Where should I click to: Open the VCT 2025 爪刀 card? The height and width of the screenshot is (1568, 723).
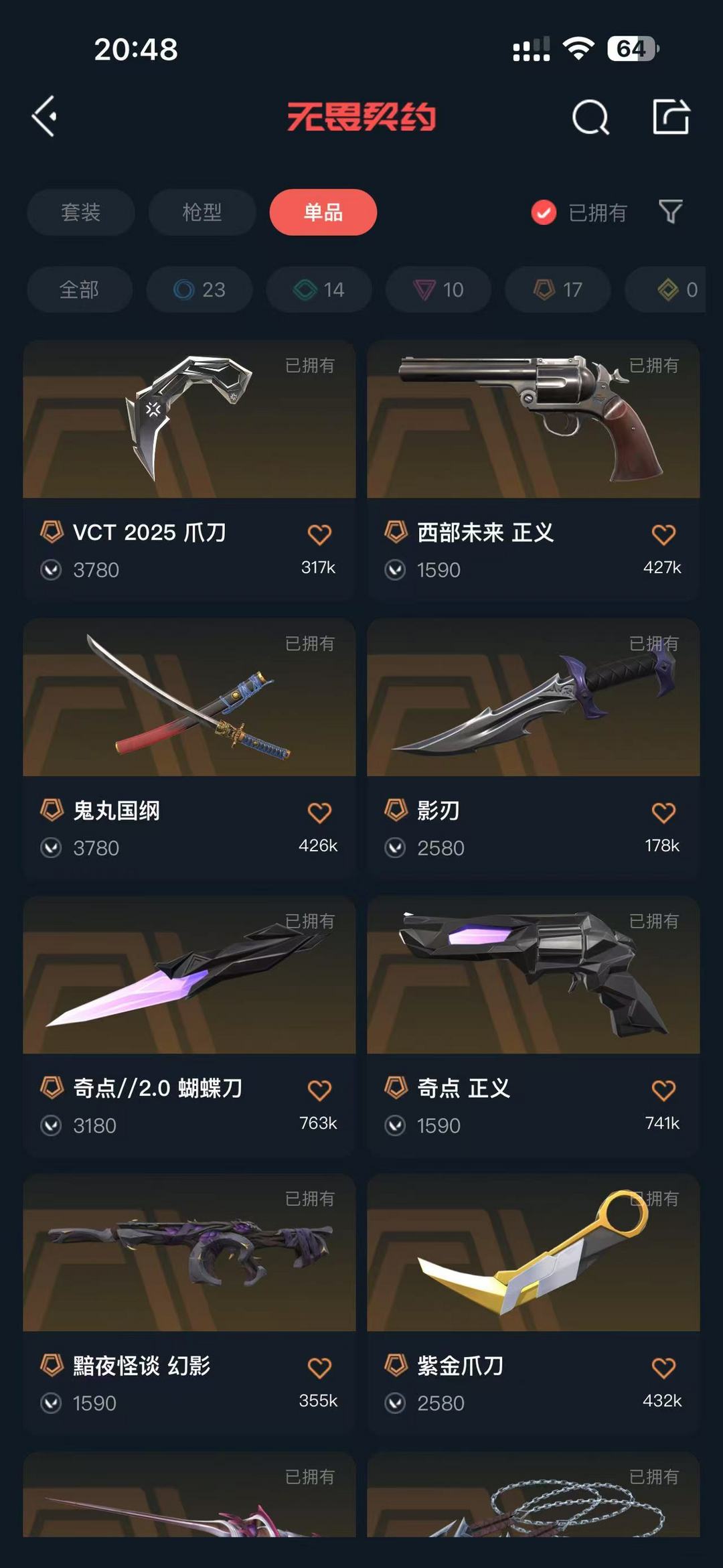(x=189, y=470)
